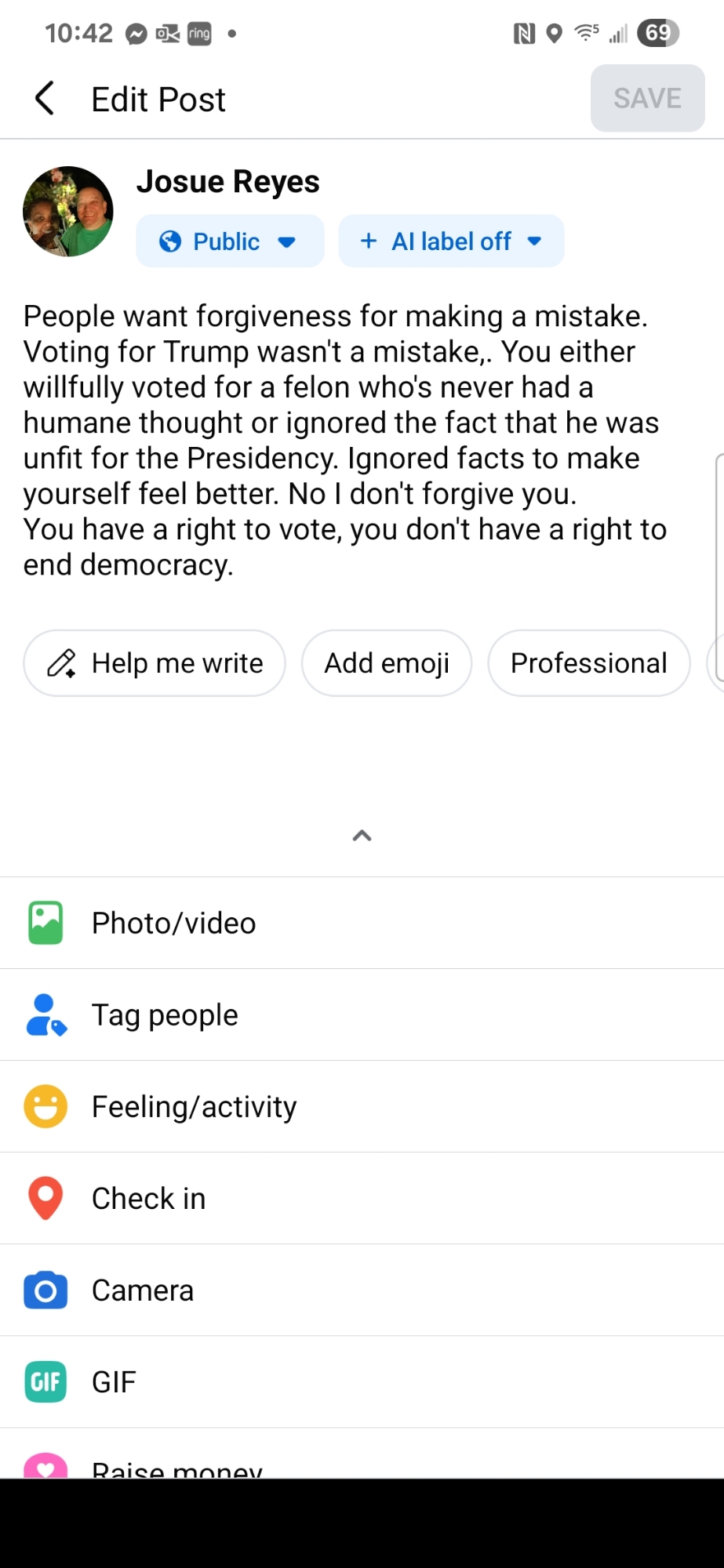The height and width of the screenshot is (1568, 724).
Task: Open the Raise money option
Action: point(176,1468)
